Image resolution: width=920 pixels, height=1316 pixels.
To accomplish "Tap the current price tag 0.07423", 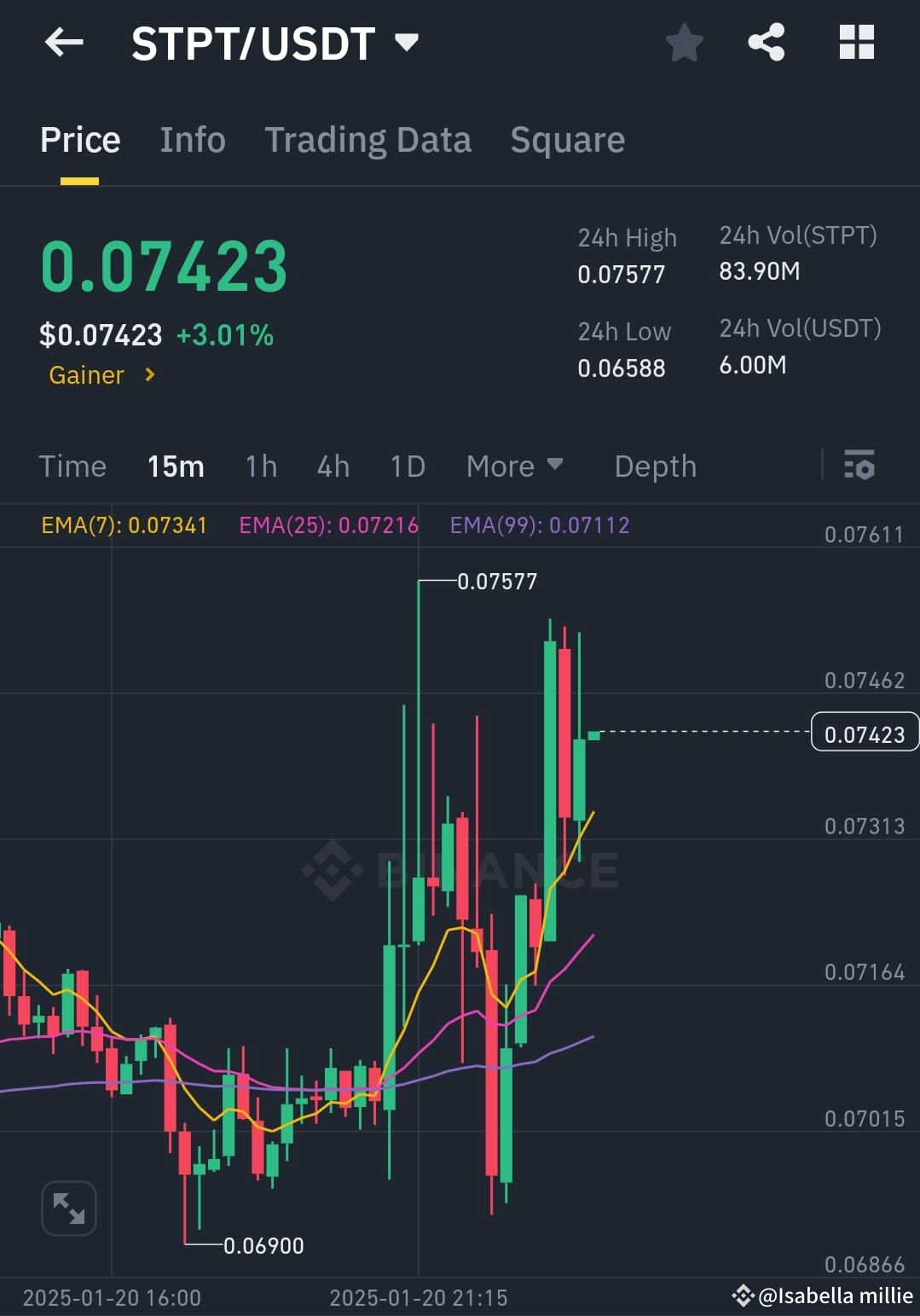I will coord(866,732).
